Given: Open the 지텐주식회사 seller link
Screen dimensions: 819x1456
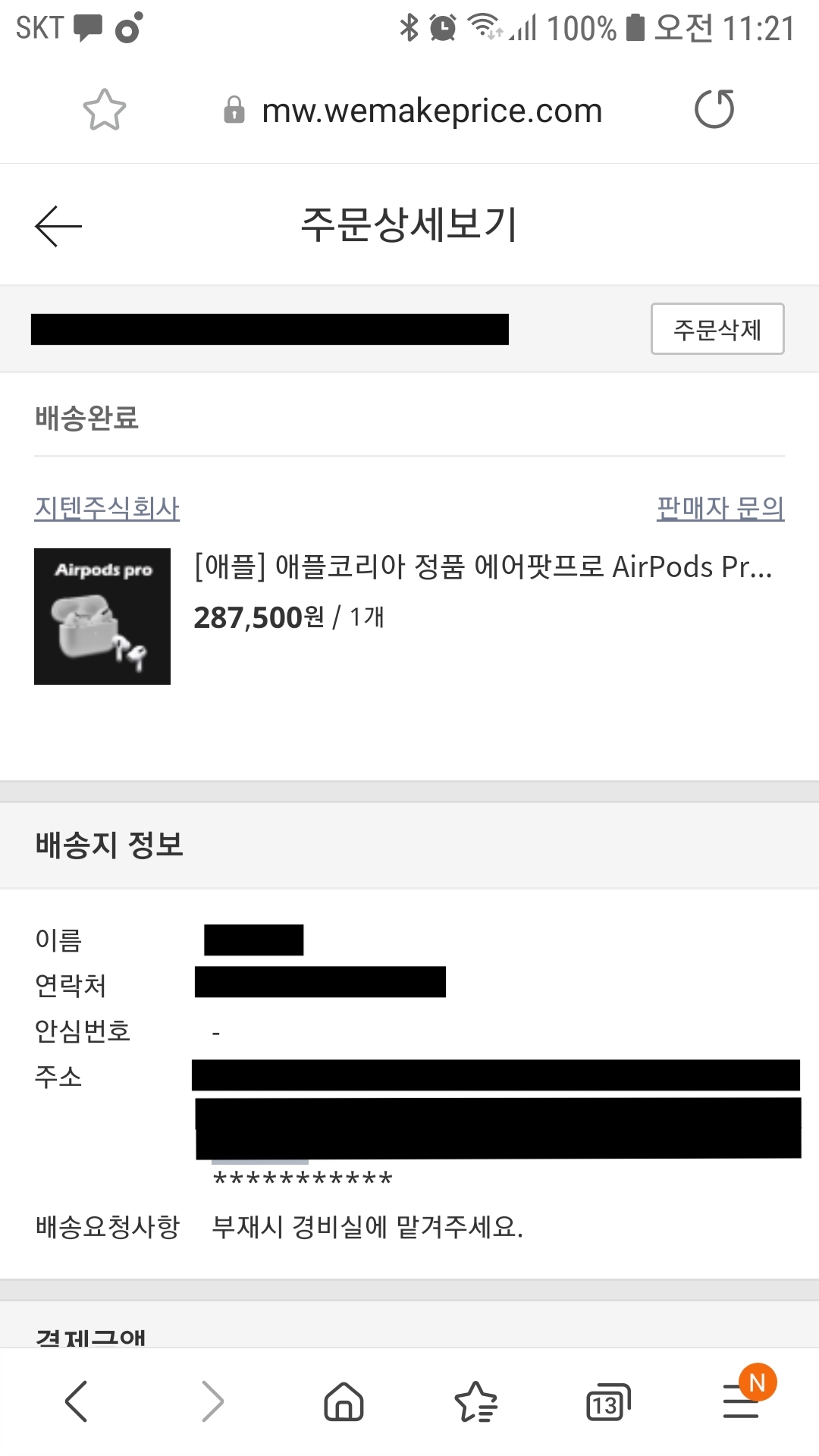Looking at the screenshot, I should pyautogui.click(x=107, y=508).
